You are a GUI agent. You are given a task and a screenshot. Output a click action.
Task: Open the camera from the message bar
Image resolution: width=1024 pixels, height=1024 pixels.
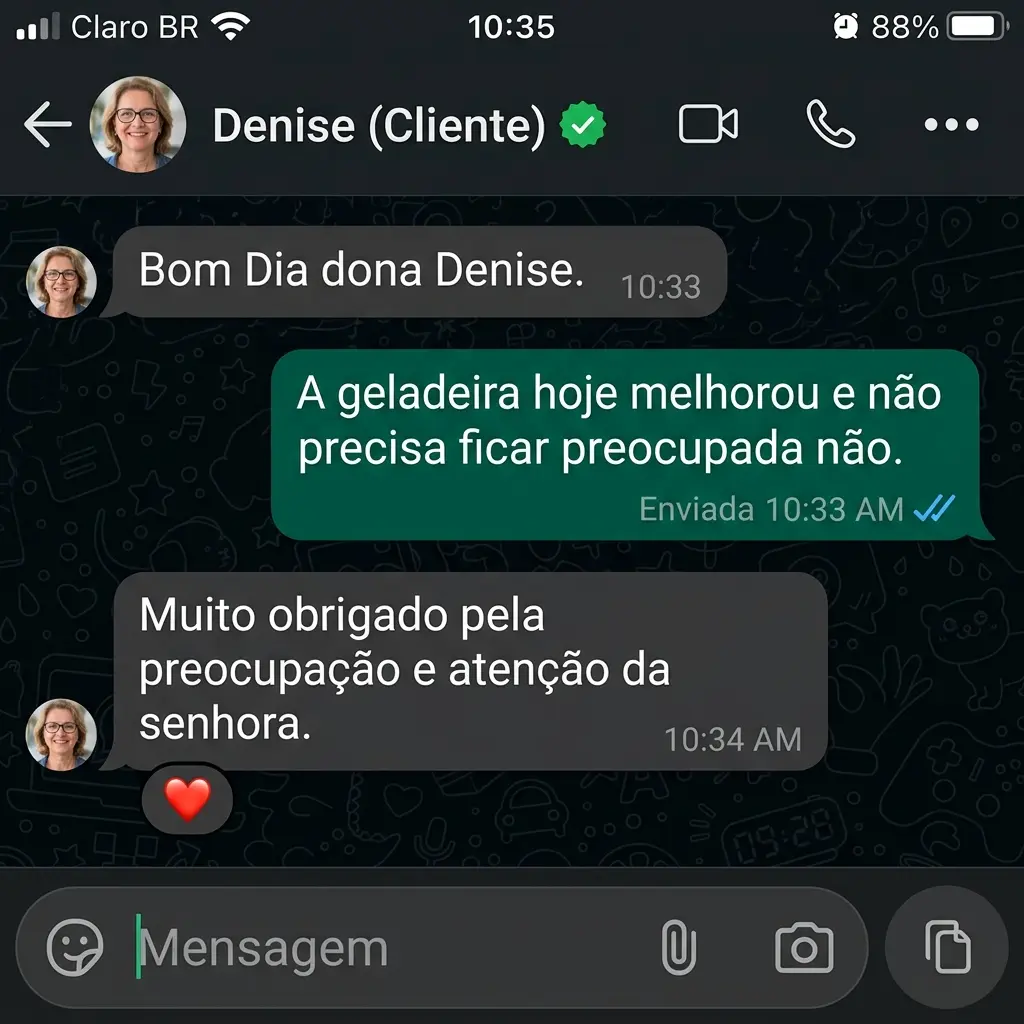point(804,947)
